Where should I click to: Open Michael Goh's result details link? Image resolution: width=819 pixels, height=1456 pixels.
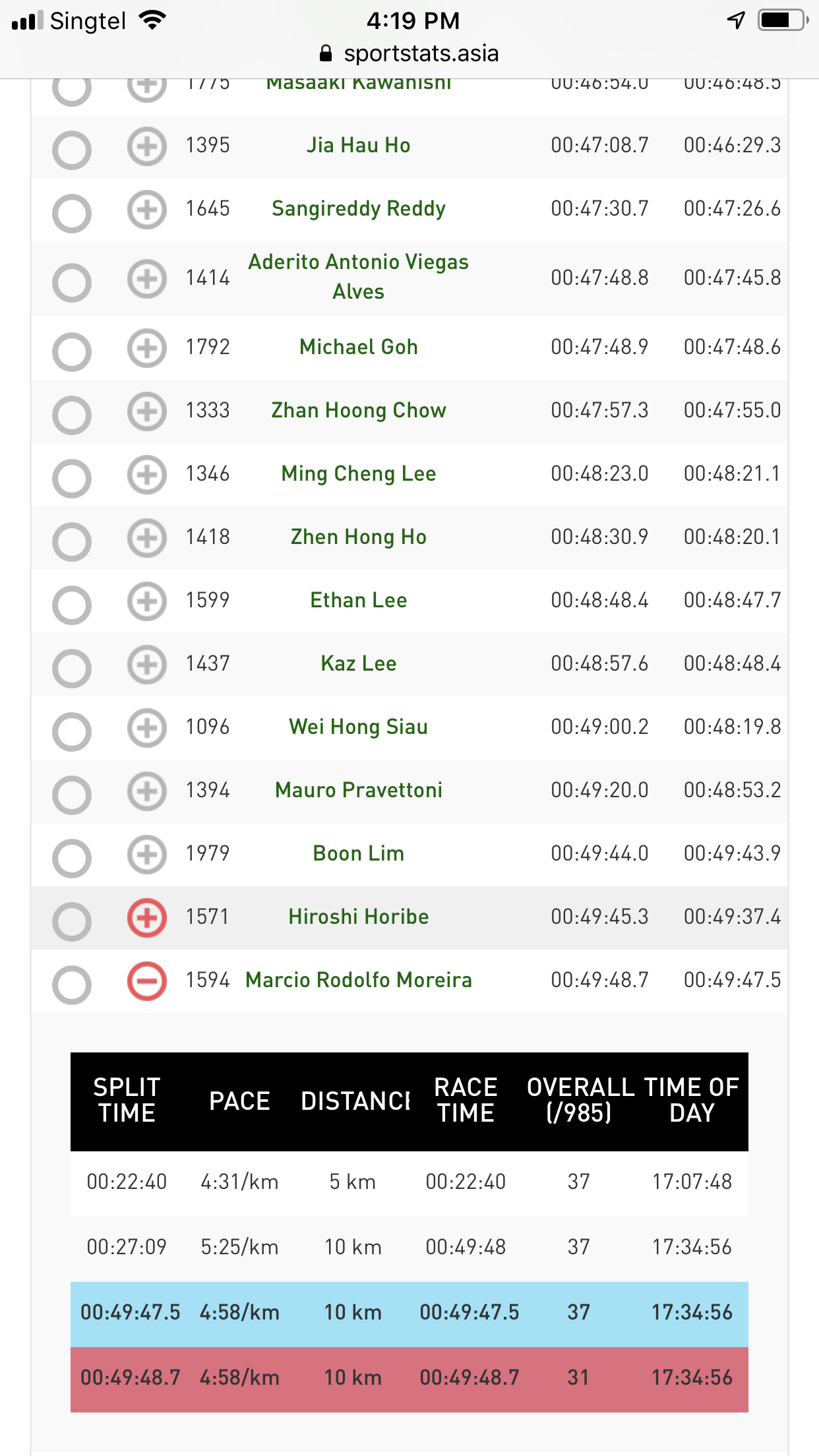coord(358,348)
